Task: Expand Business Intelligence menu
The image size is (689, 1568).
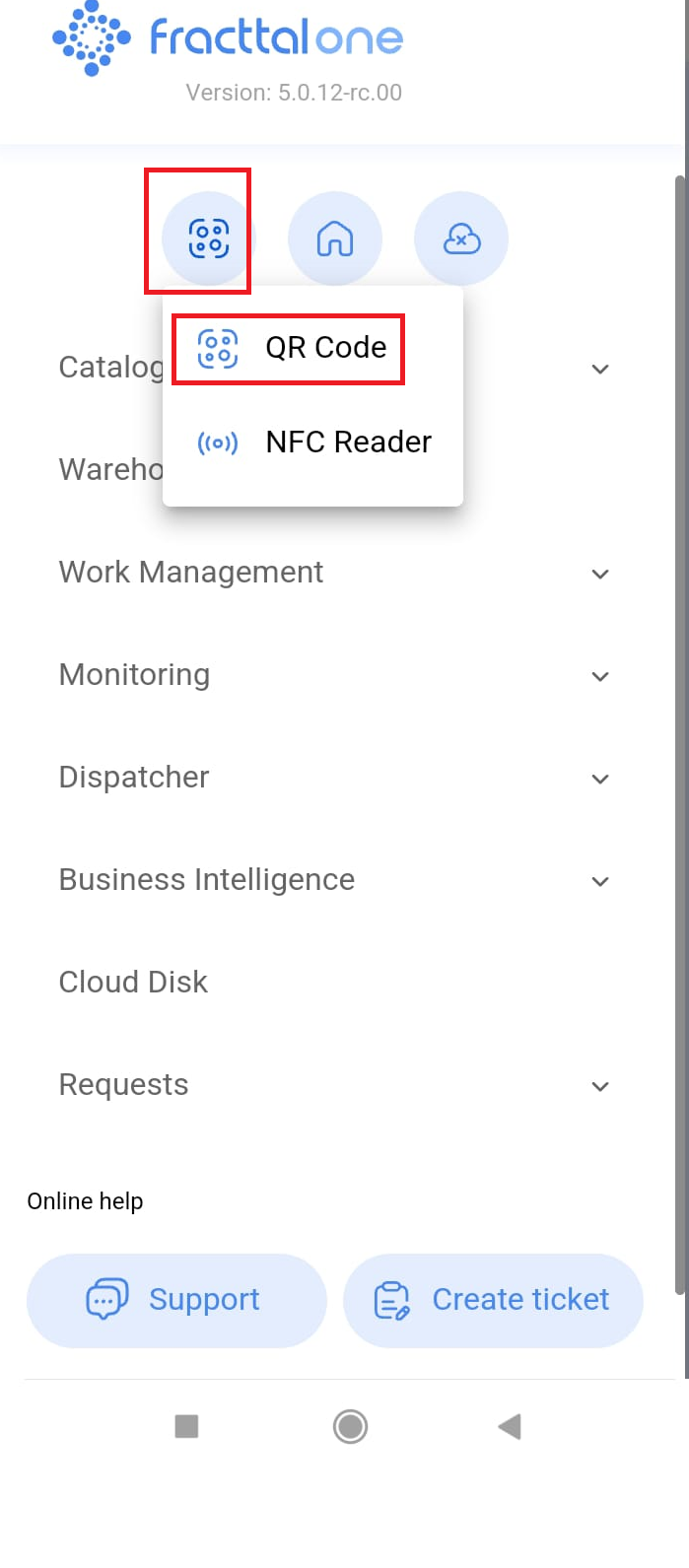Action: pyautogui.click(x=335, y=880)
